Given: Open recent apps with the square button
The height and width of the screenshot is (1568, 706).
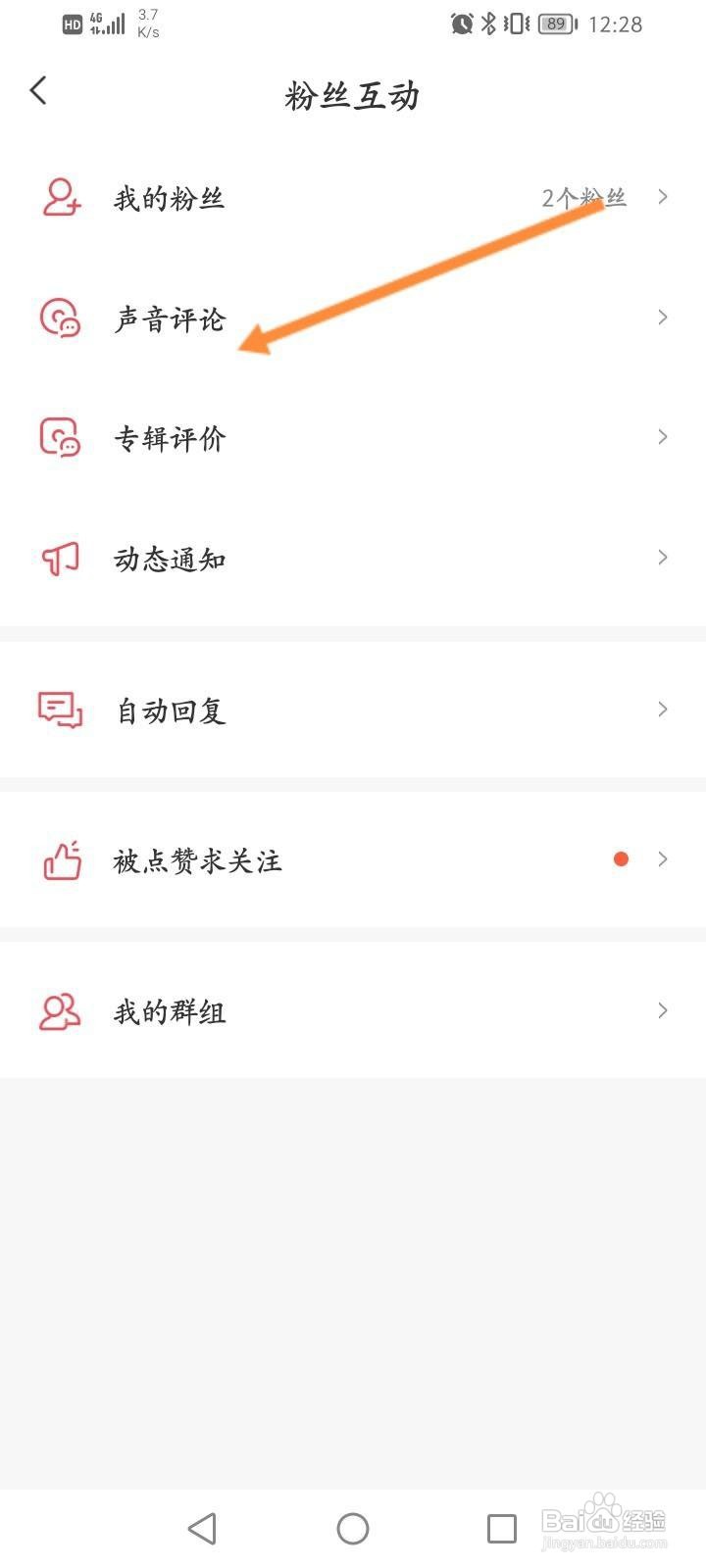Looking at the screenshot, I should (x=502, y=1528).
